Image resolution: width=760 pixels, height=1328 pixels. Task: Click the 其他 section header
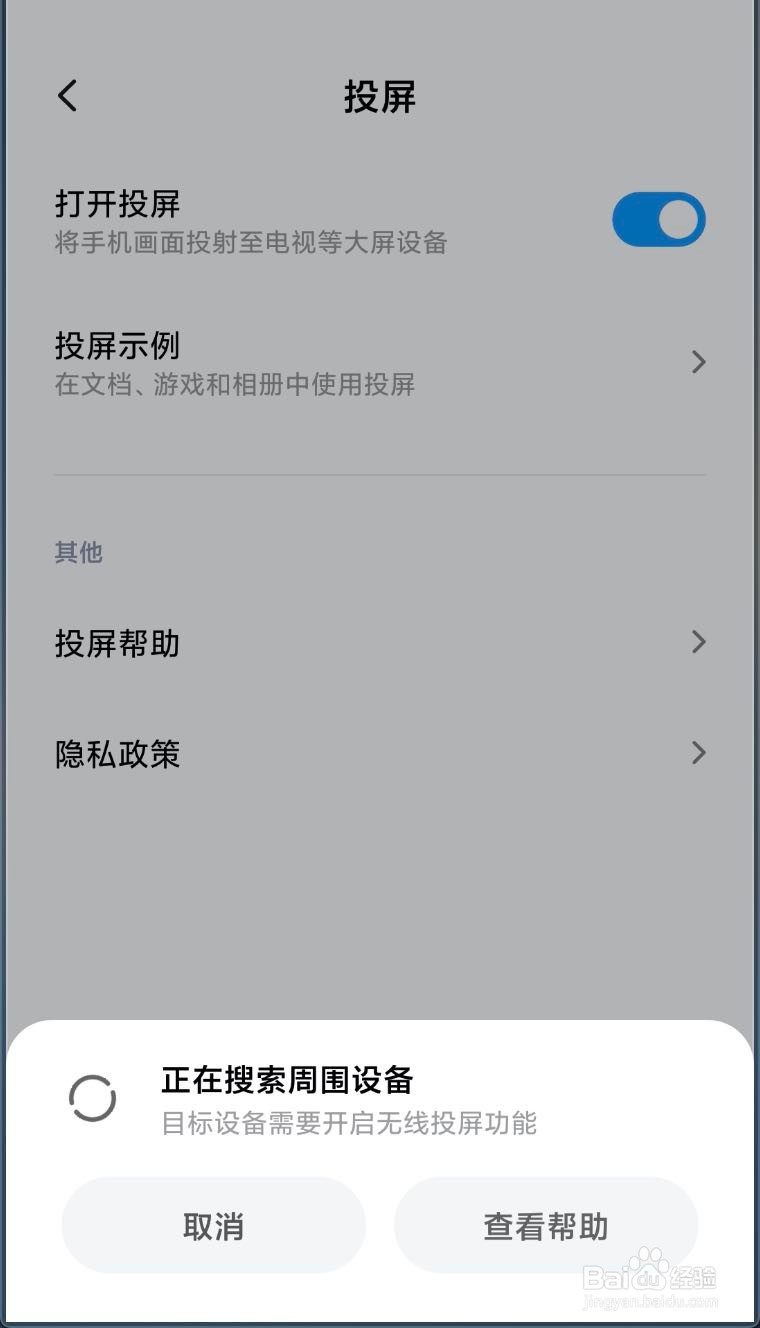tap(78, 552)
